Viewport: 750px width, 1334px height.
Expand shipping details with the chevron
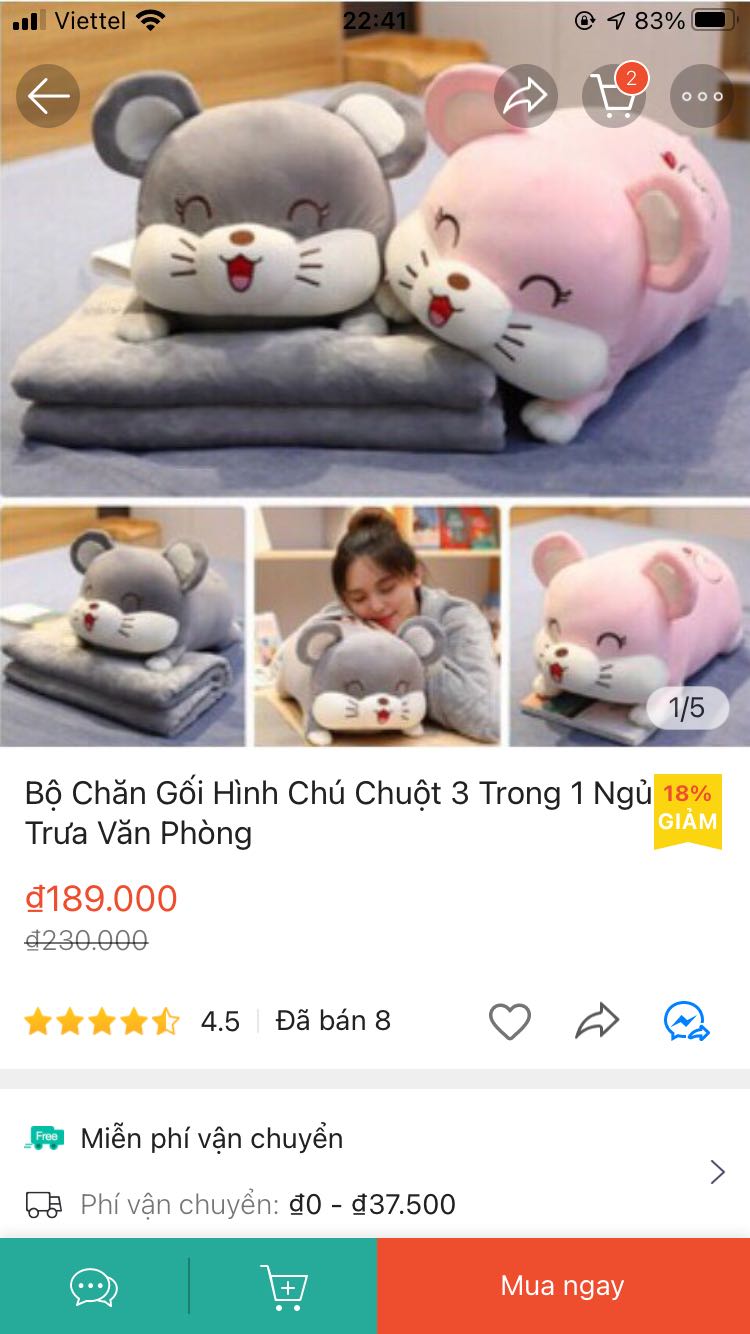click(x=716, y=1171)
